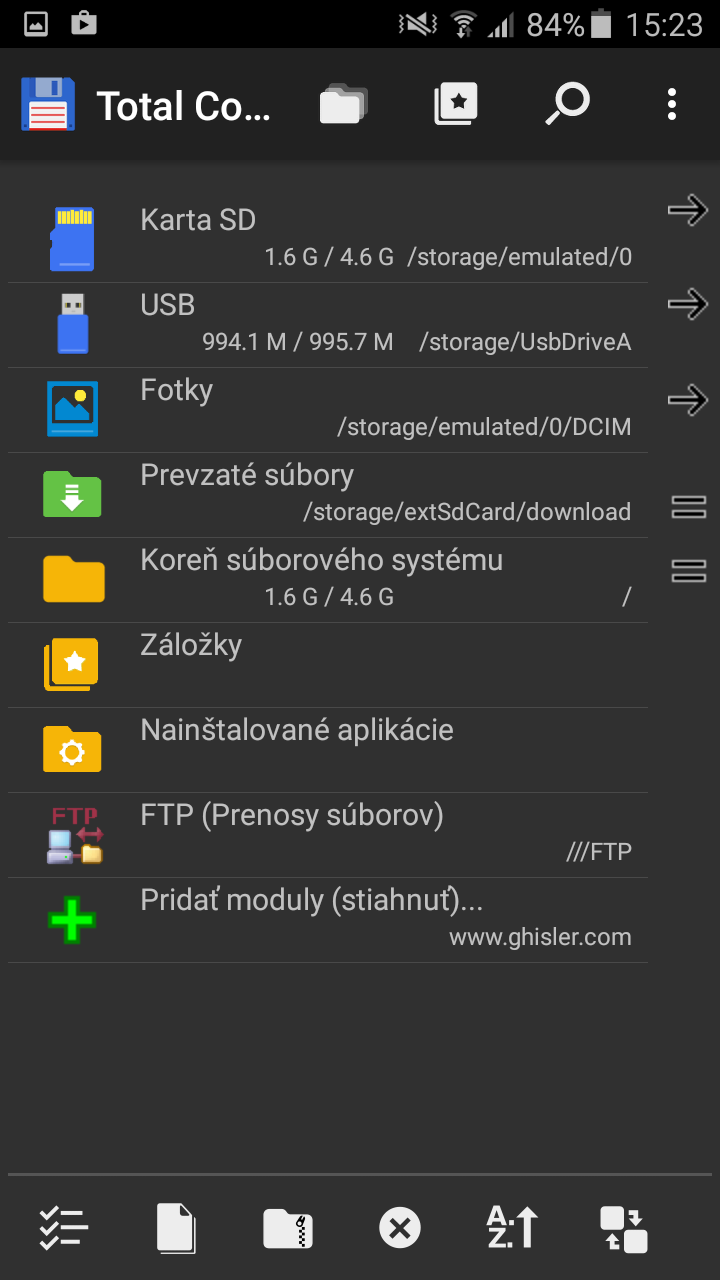Open the bookmarks icon in top bar
The image size is (720, 1280).
(456, 104)
